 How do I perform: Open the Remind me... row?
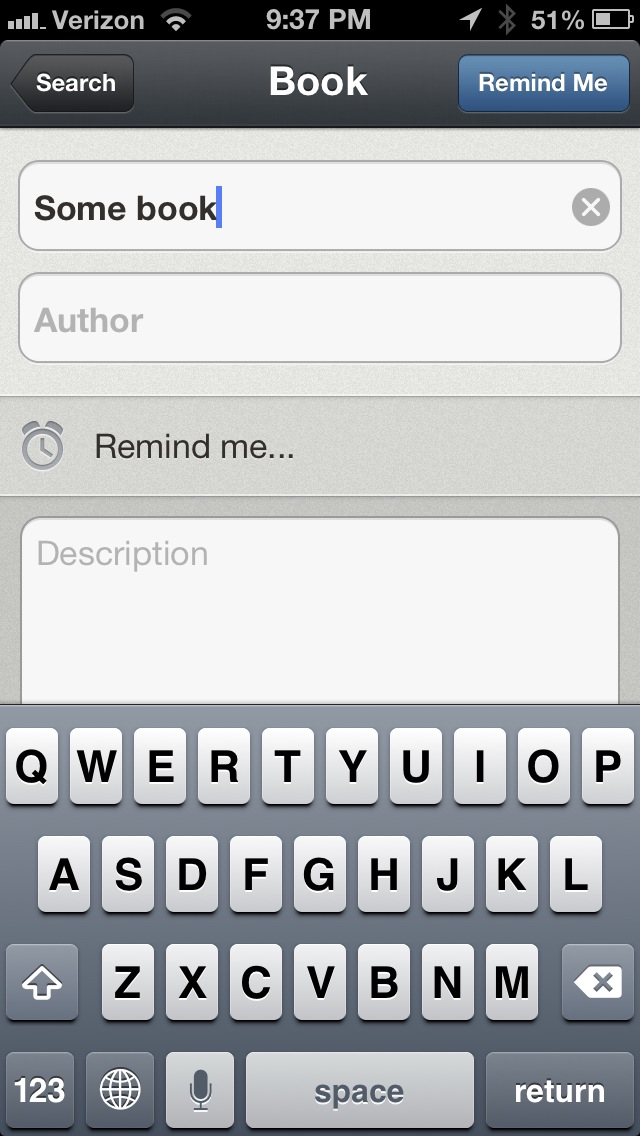click(x=320, y=446)
